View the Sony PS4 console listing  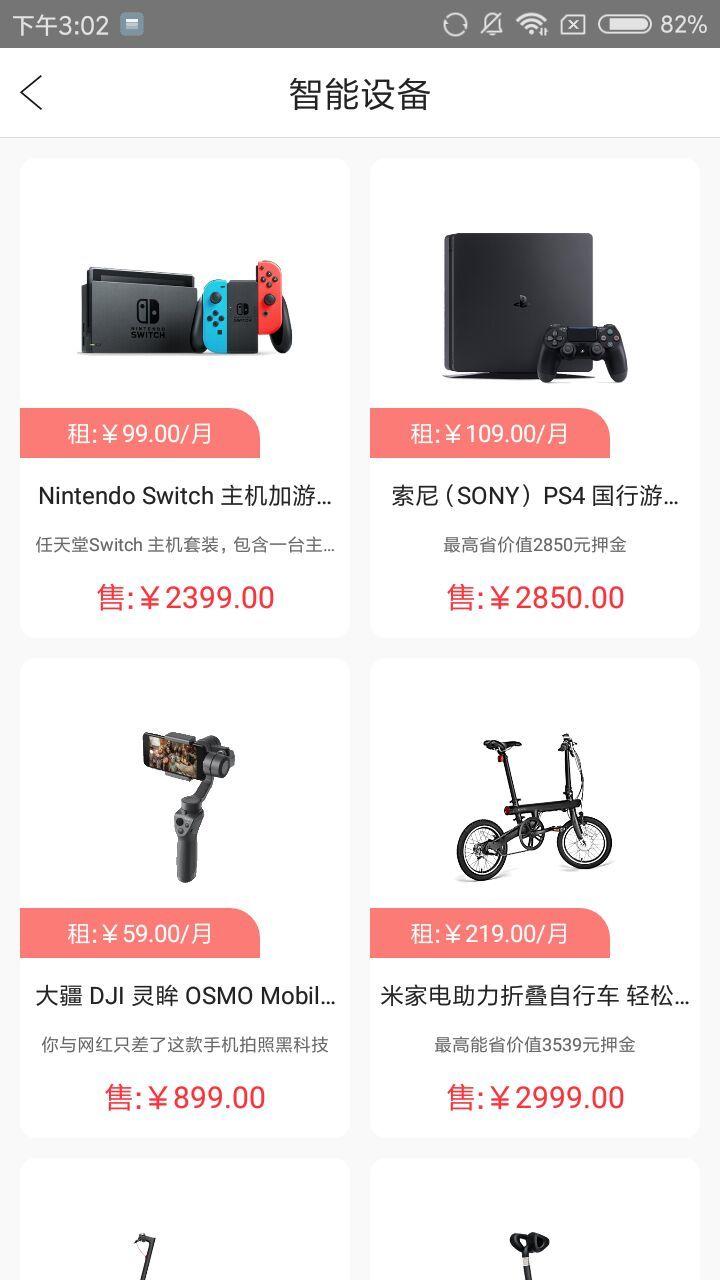point(535,397)
